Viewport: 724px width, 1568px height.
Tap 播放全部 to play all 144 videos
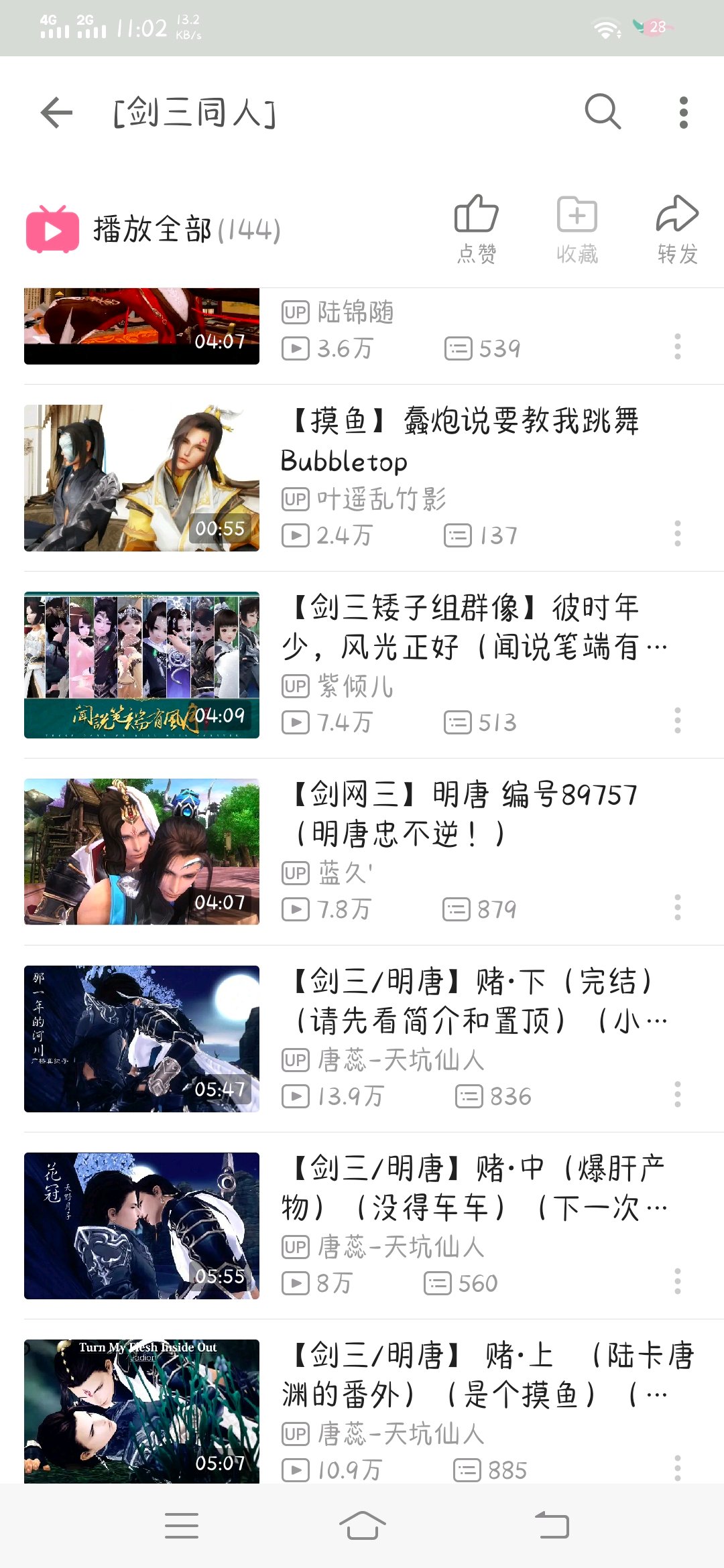154,230
